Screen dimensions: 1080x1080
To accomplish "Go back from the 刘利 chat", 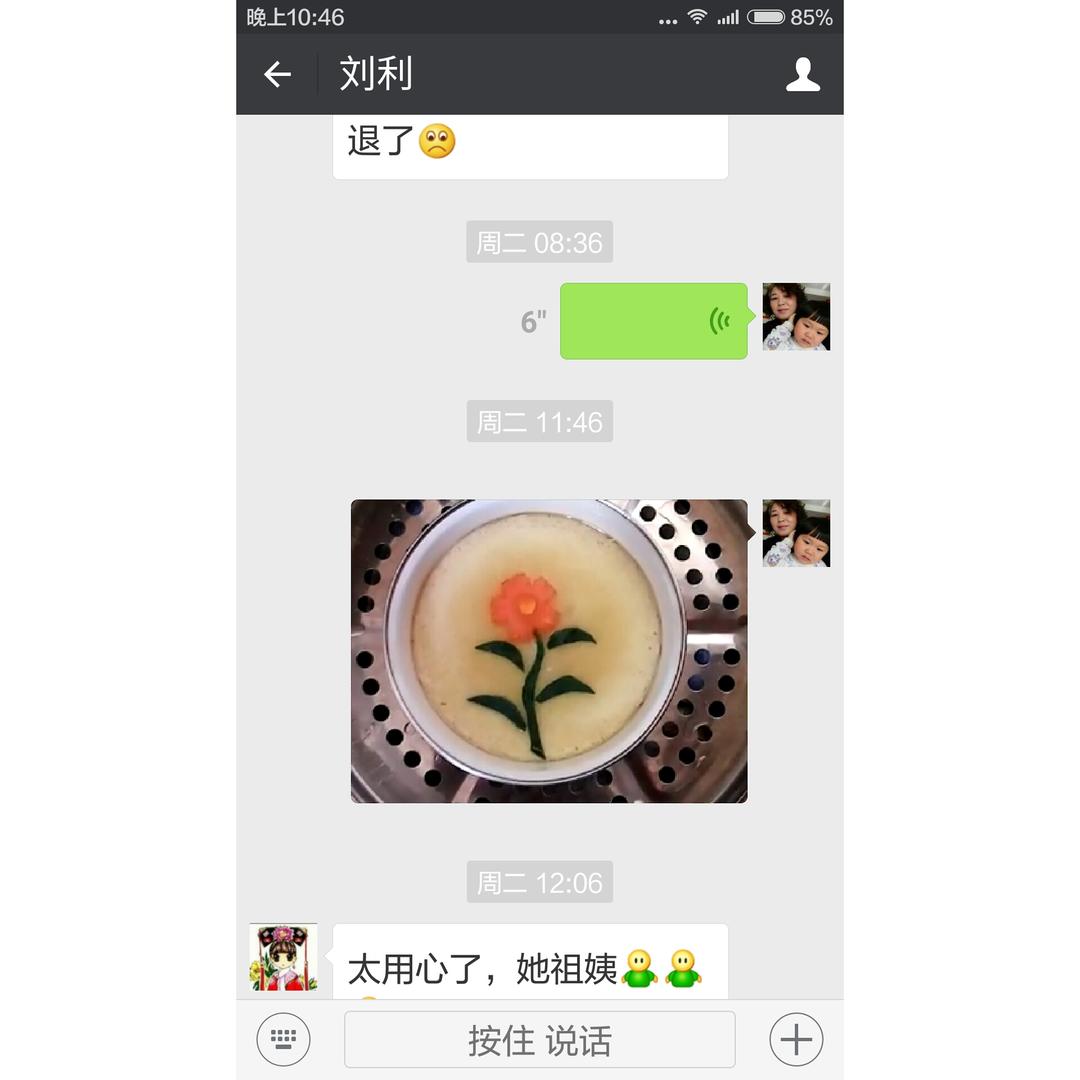I will [277, 74].
